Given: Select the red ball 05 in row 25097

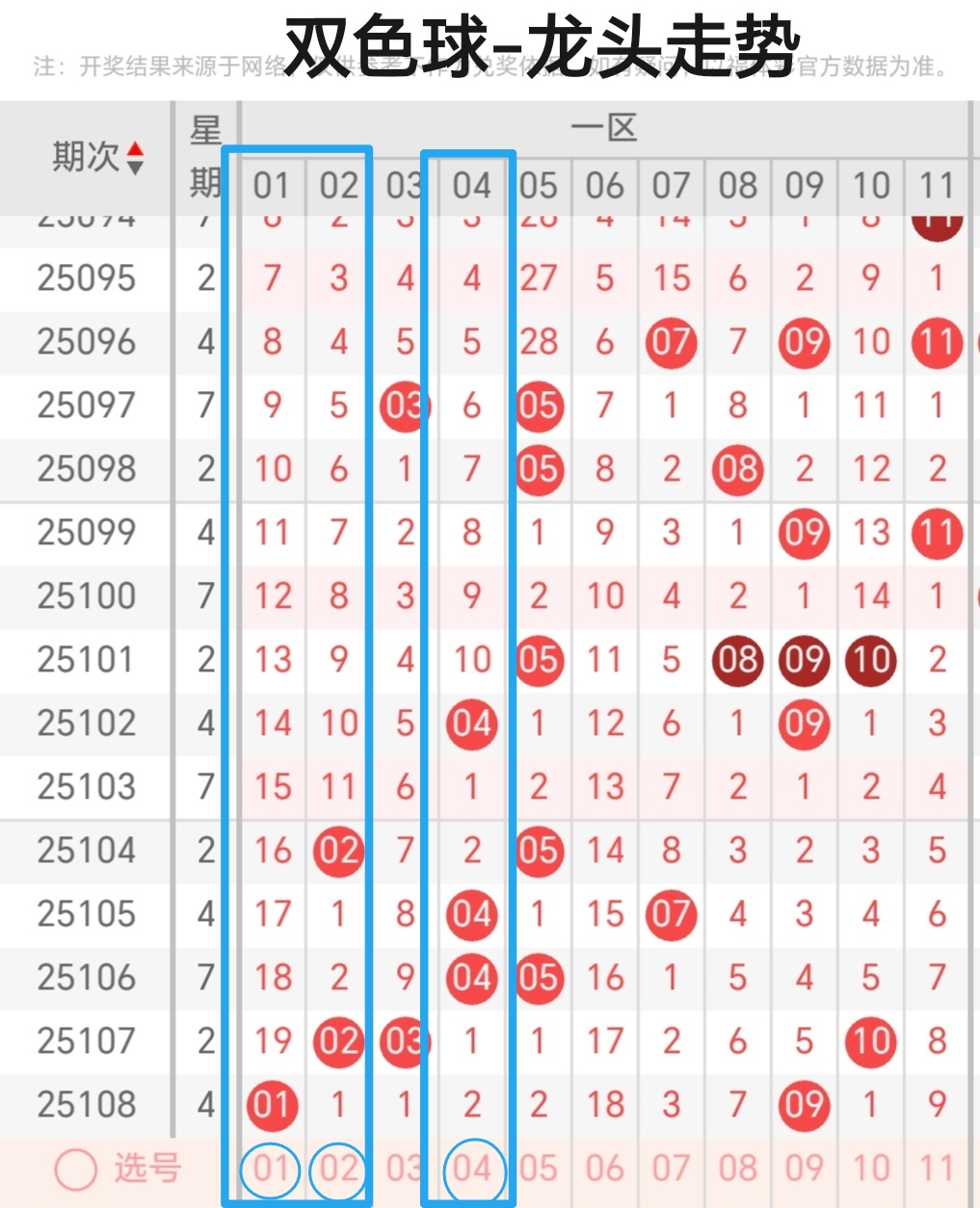Looking at the screenshot, I should coord(538,406).
